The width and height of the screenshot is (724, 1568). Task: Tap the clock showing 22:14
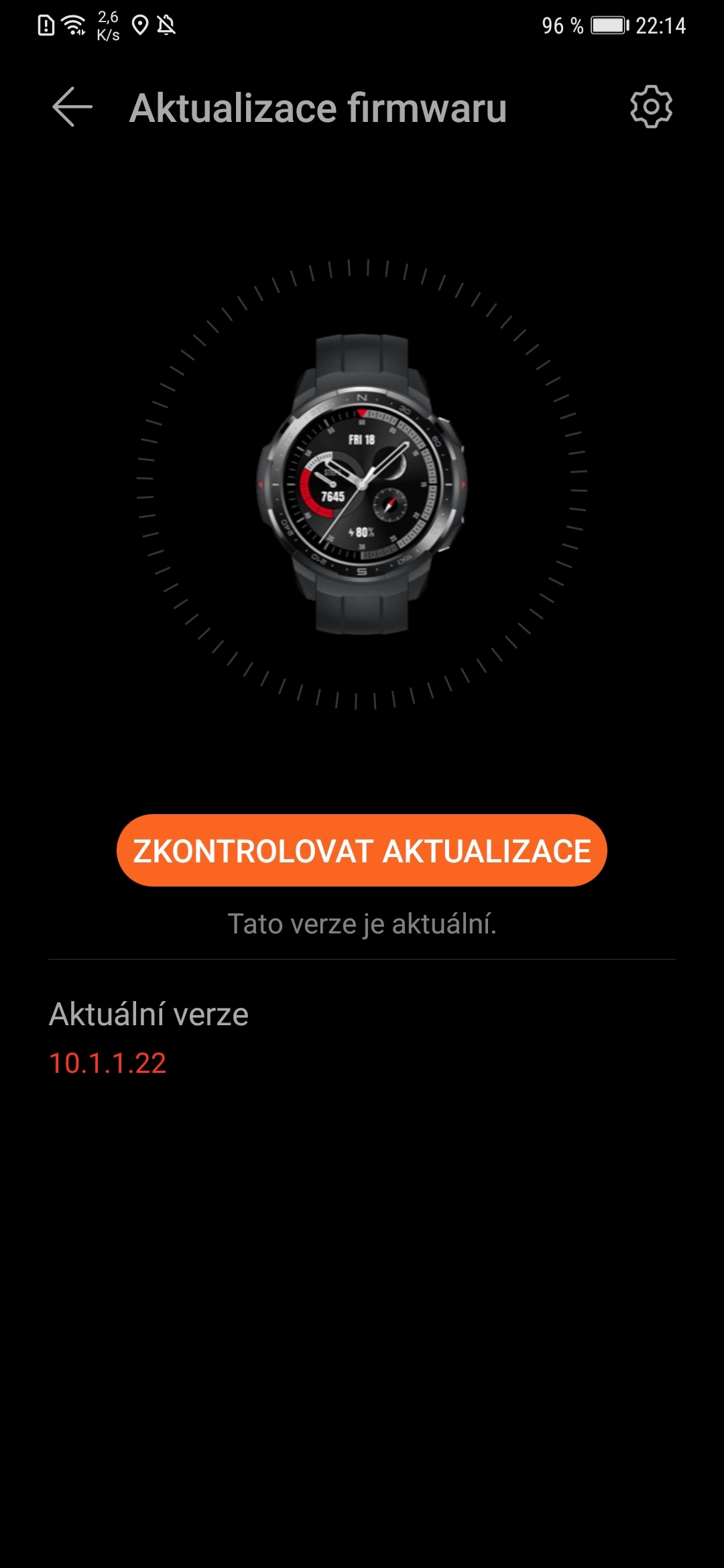click(x=662, y=27)
